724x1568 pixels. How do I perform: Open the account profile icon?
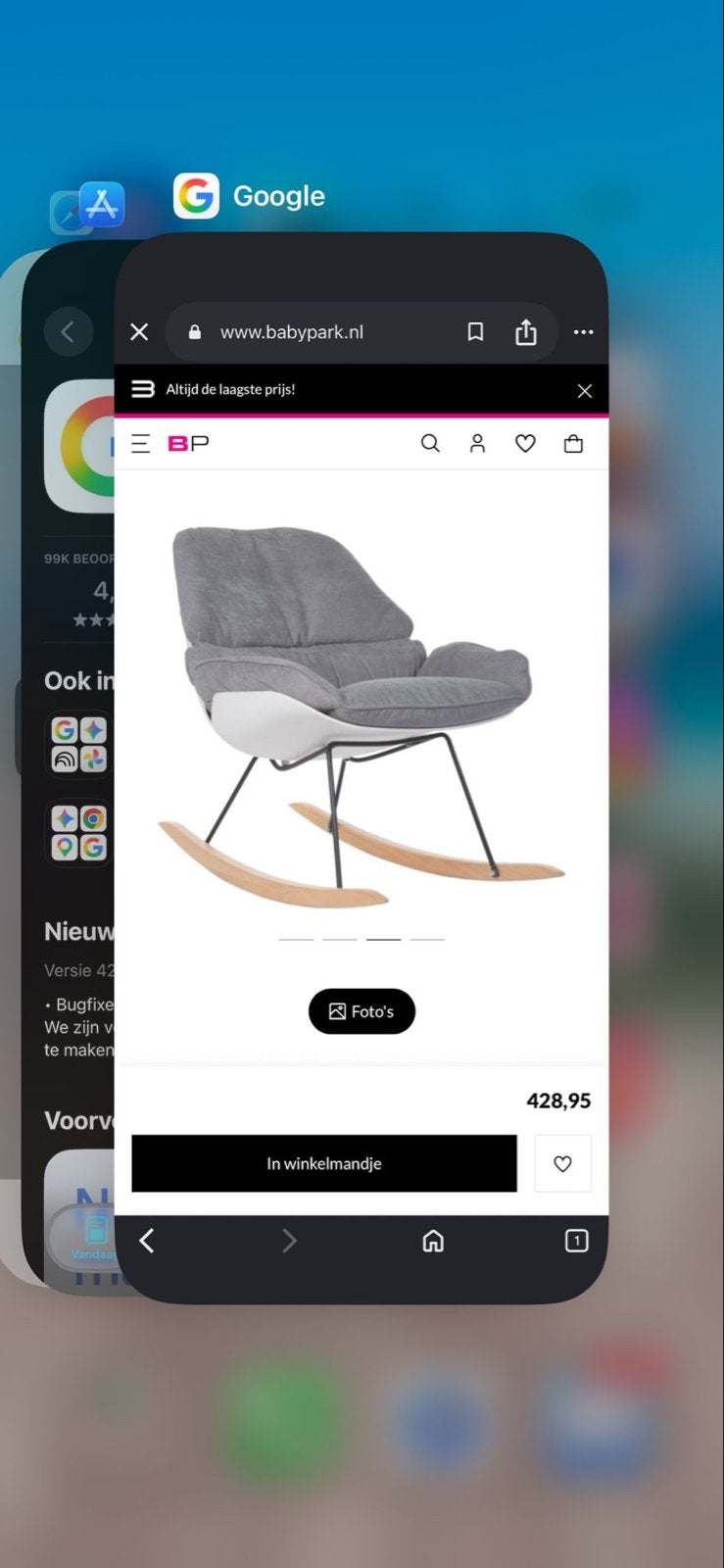pos(477,444)
